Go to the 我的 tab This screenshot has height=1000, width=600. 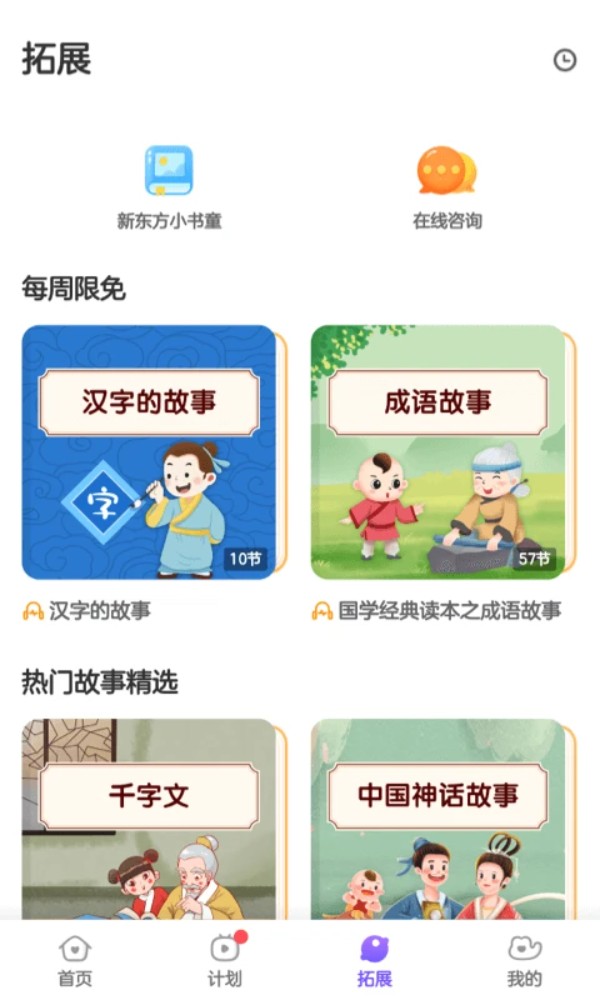click(524, 960)
